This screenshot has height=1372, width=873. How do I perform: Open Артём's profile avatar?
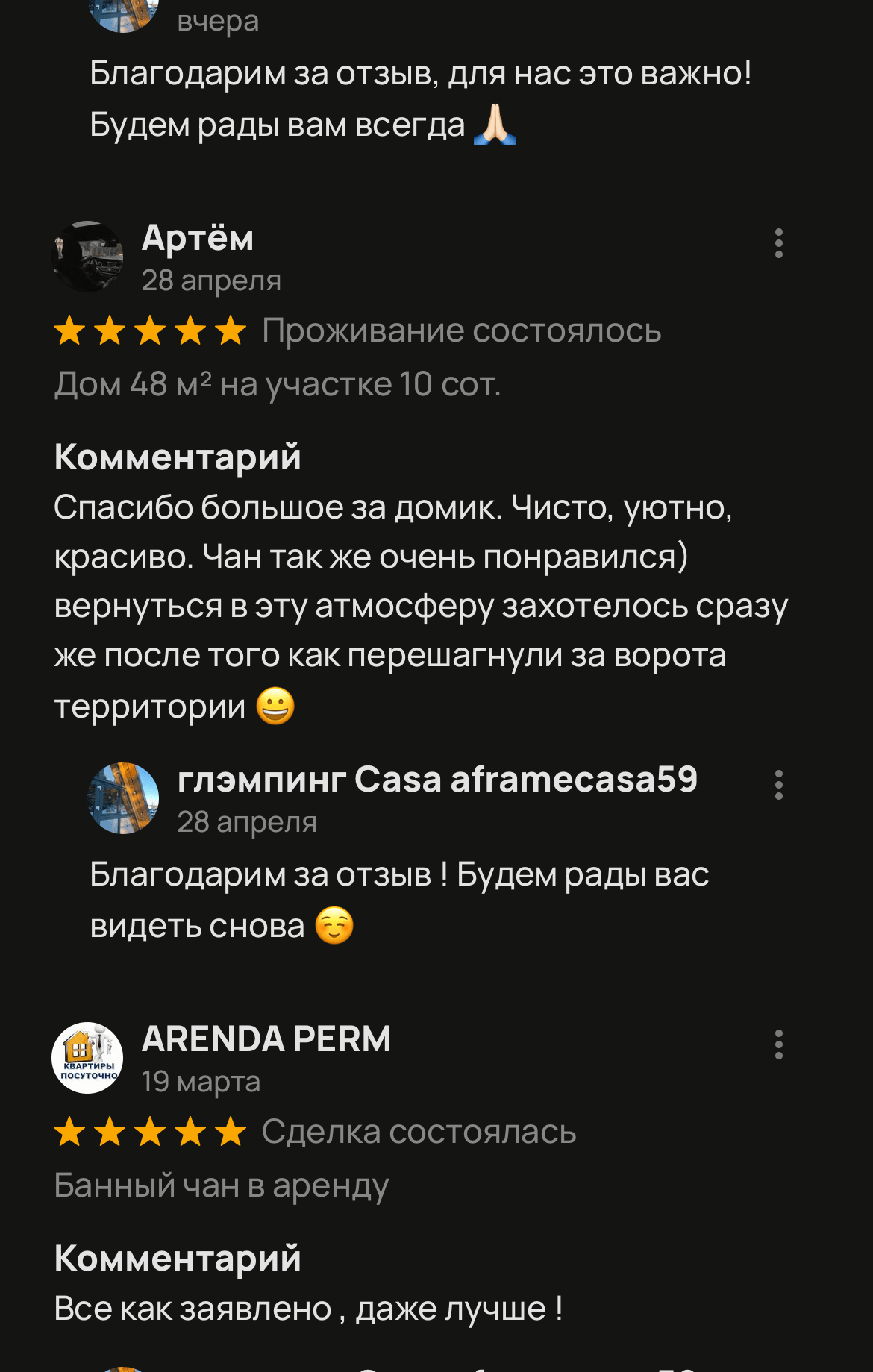coord(87,256)
